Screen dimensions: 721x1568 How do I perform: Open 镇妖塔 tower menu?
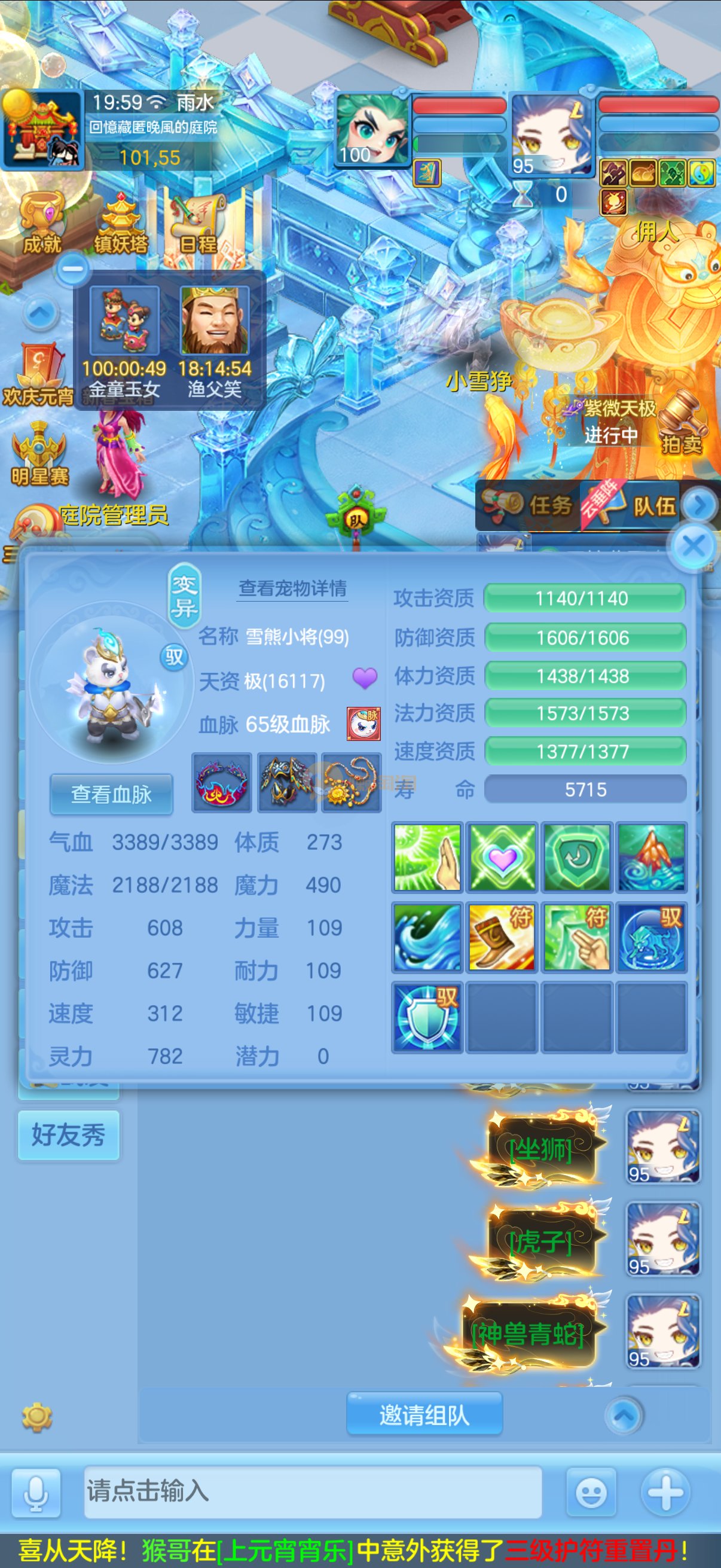121,225
